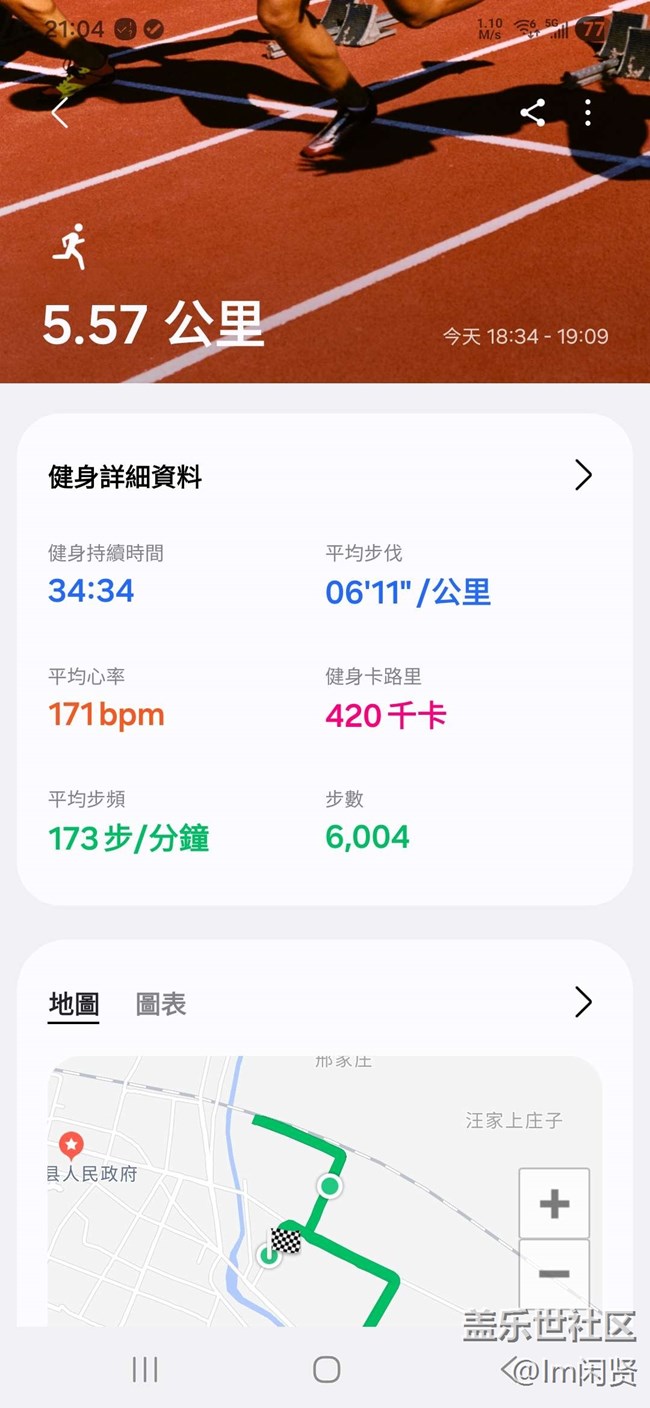Open recent apps from navigation bar
Viewport: 650px width, 1408px height.
point(145,1369)
